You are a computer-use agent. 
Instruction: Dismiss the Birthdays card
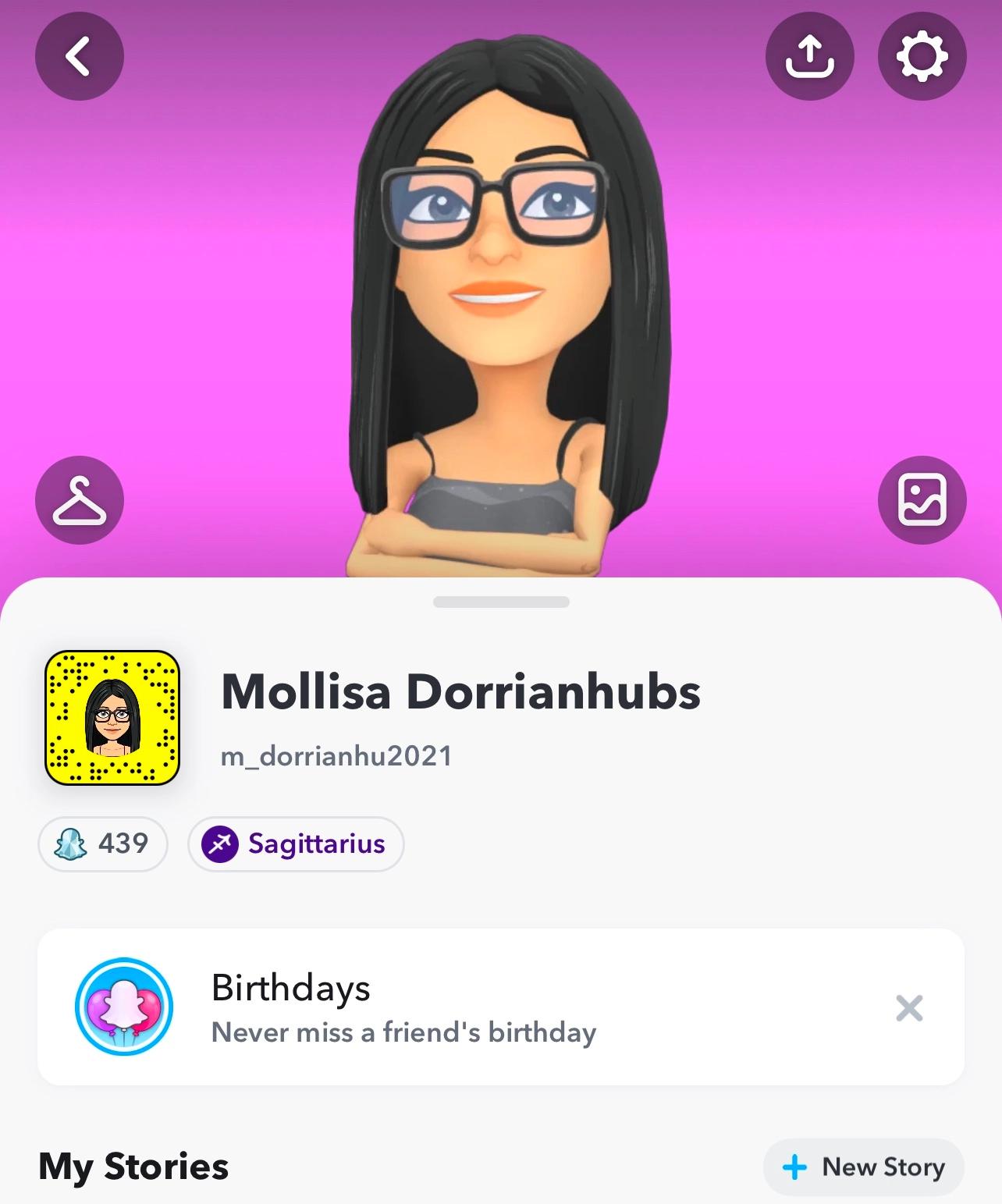click(909, 1008)
